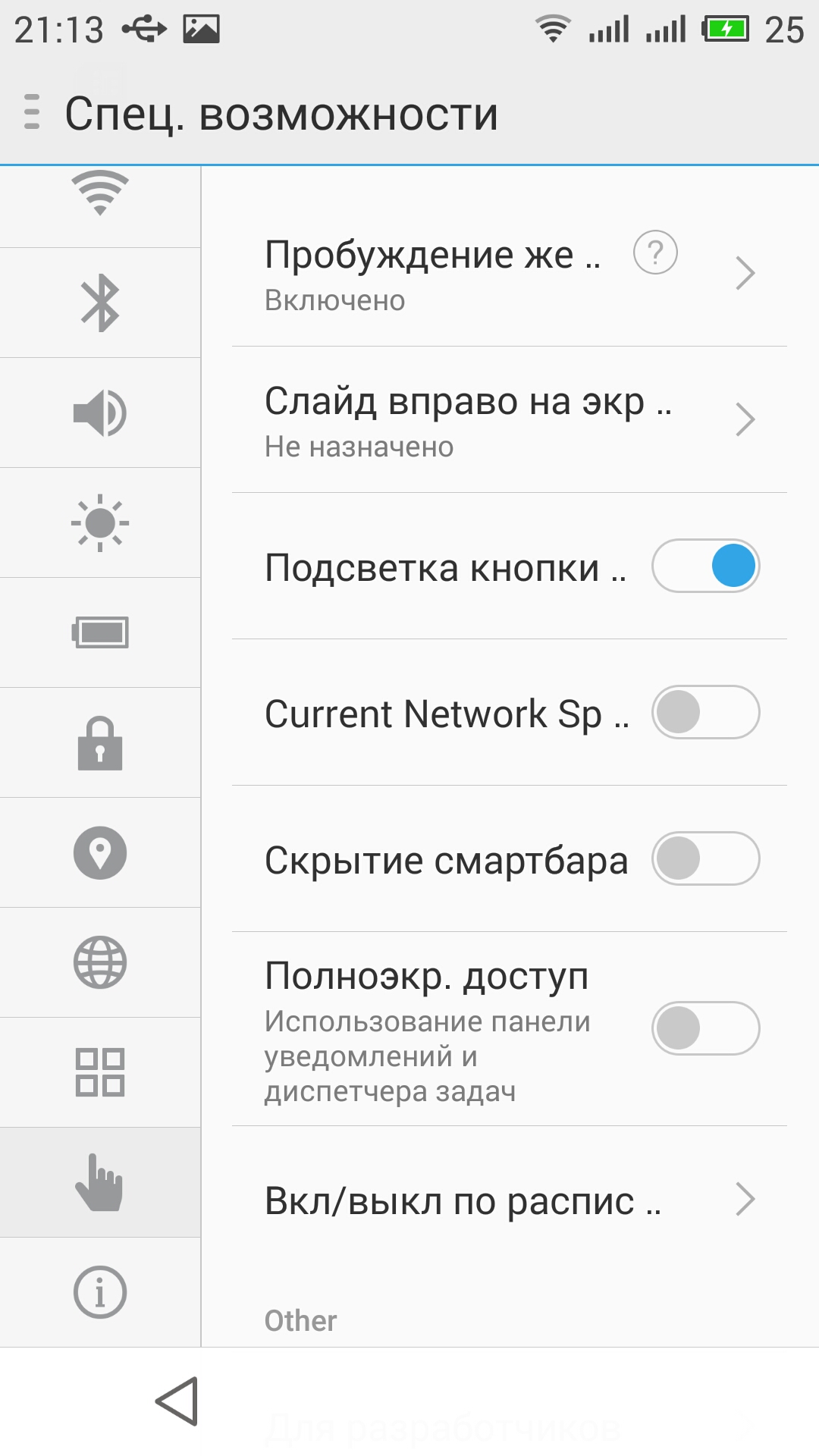The height and width of the screenshot is (1456, 819).
Task: Open the battery settings section
Action: tap(100, 632)
